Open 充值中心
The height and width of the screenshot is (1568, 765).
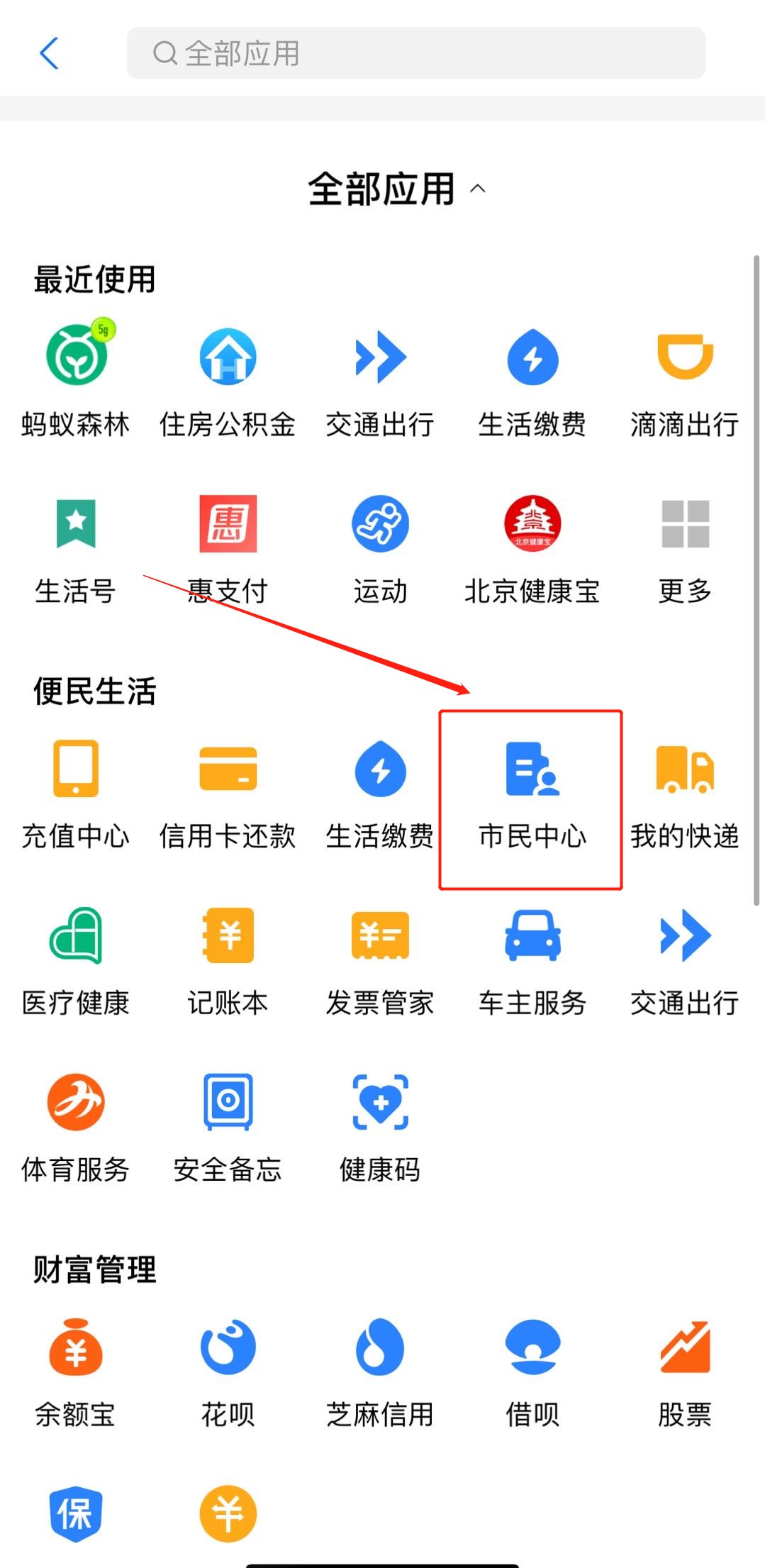point(76,793)
